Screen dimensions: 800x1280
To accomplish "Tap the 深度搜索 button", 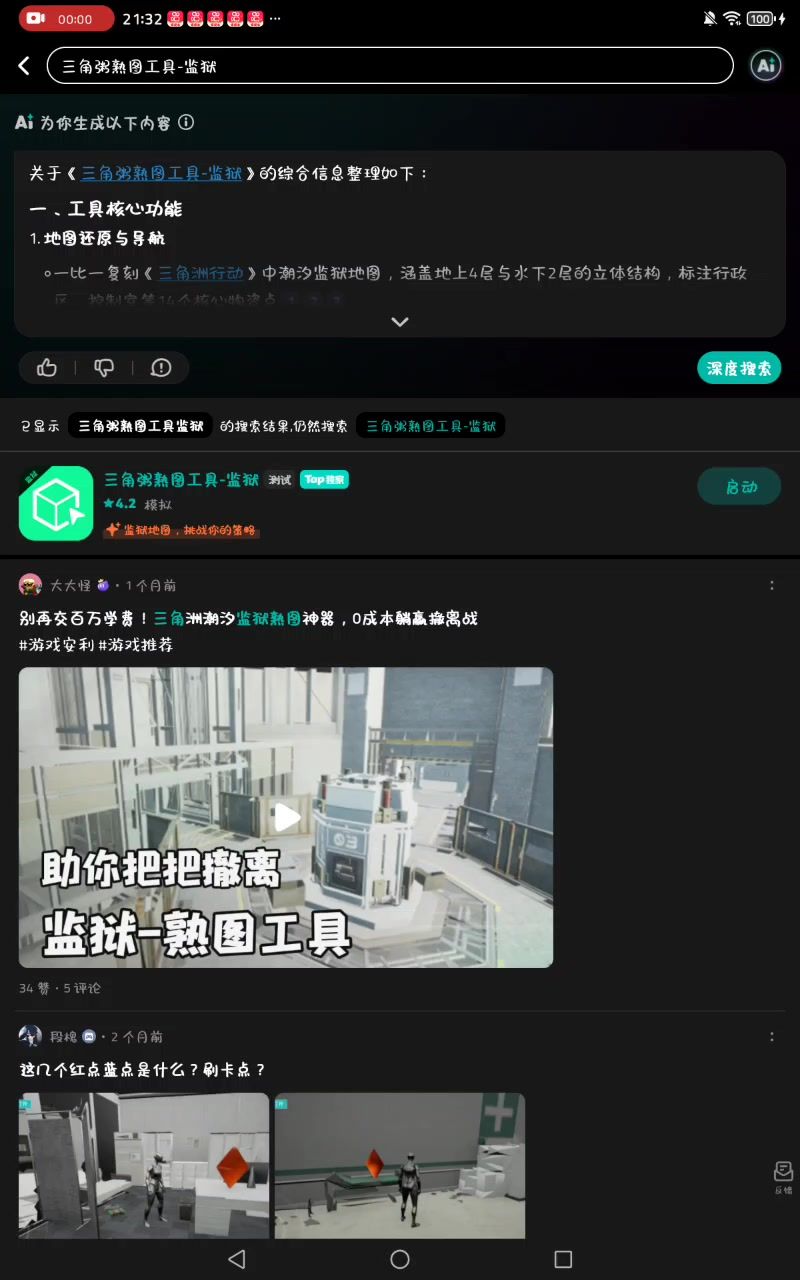I will click(738, 368).
